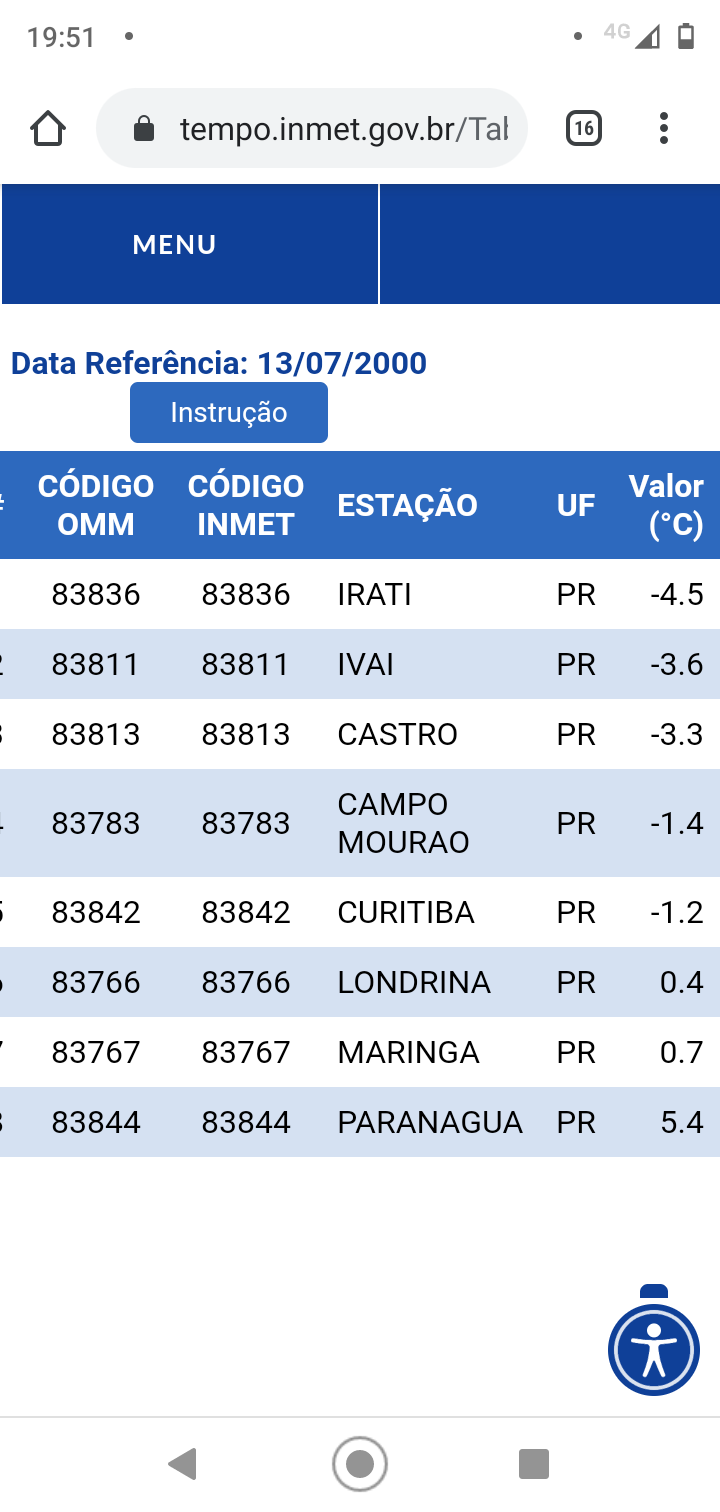Tap the Instrução button

click(x=229, y=412)
